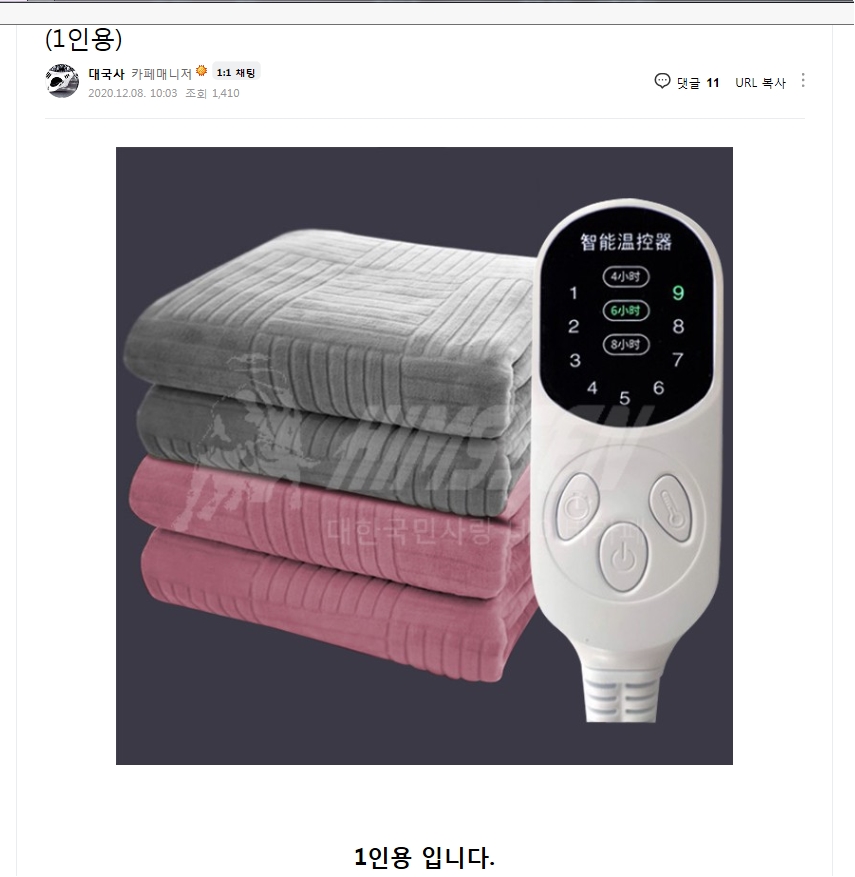This screenshot has width=855, height=877.
Task: Start 1:1 채팅 with author
Action: point(236,73)
